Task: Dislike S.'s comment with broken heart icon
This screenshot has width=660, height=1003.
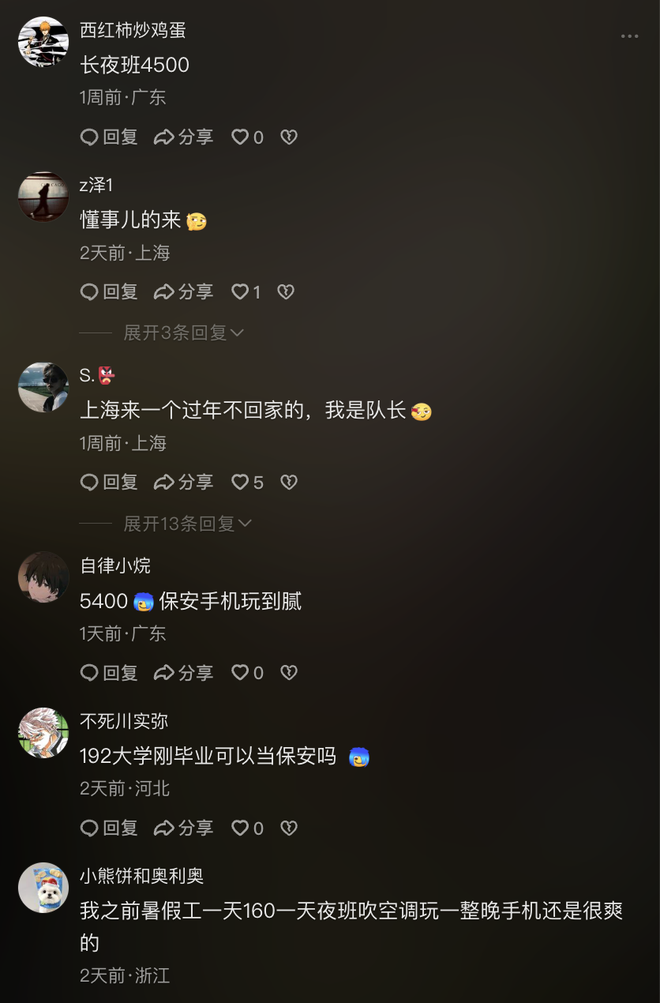Action: pos(288,482)
